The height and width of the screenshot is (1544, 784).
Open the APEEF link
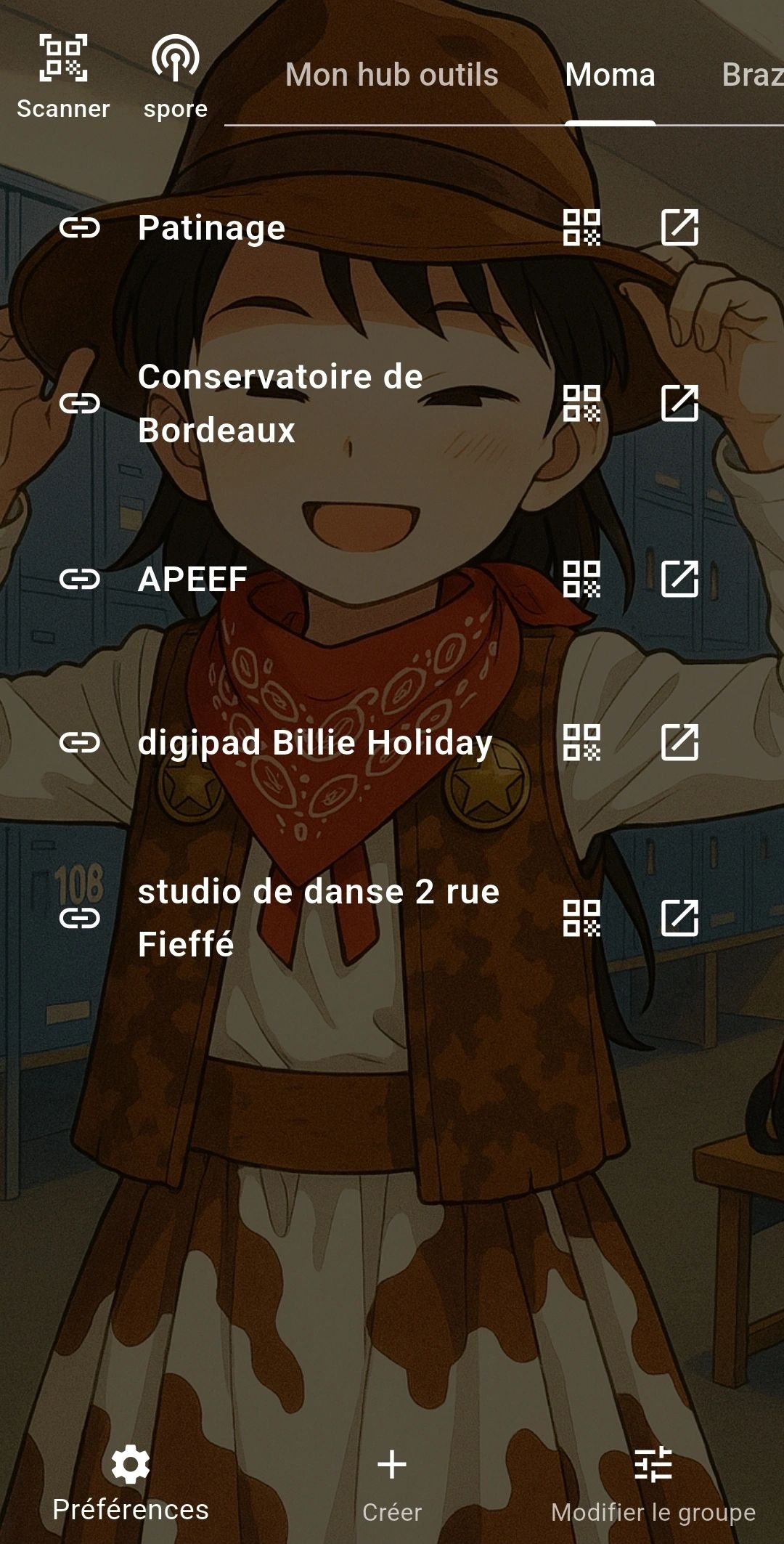[x=192, y=580]
